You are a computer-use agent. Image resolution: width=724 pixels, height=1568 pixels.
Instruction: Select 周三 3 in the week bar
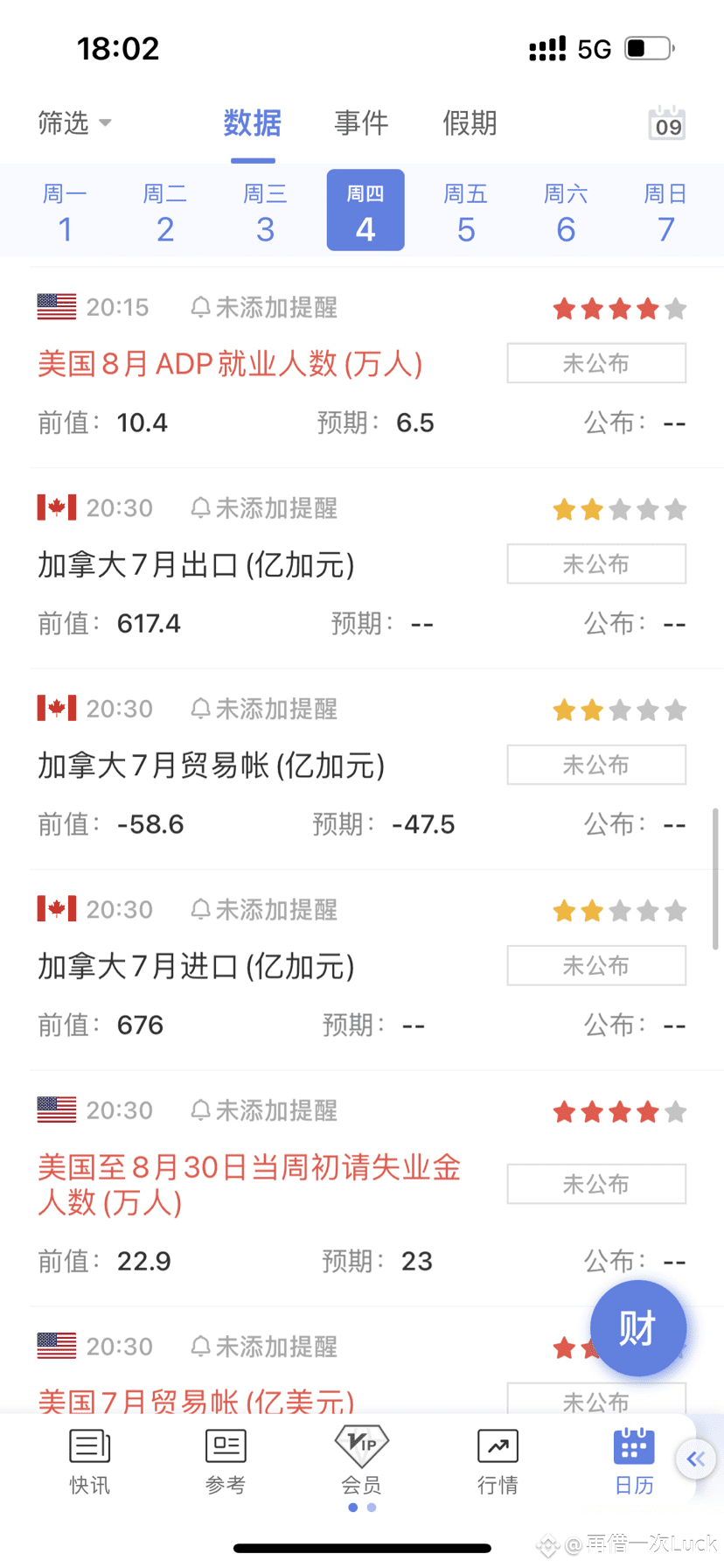pyautogui.click(x=265, y=212)
